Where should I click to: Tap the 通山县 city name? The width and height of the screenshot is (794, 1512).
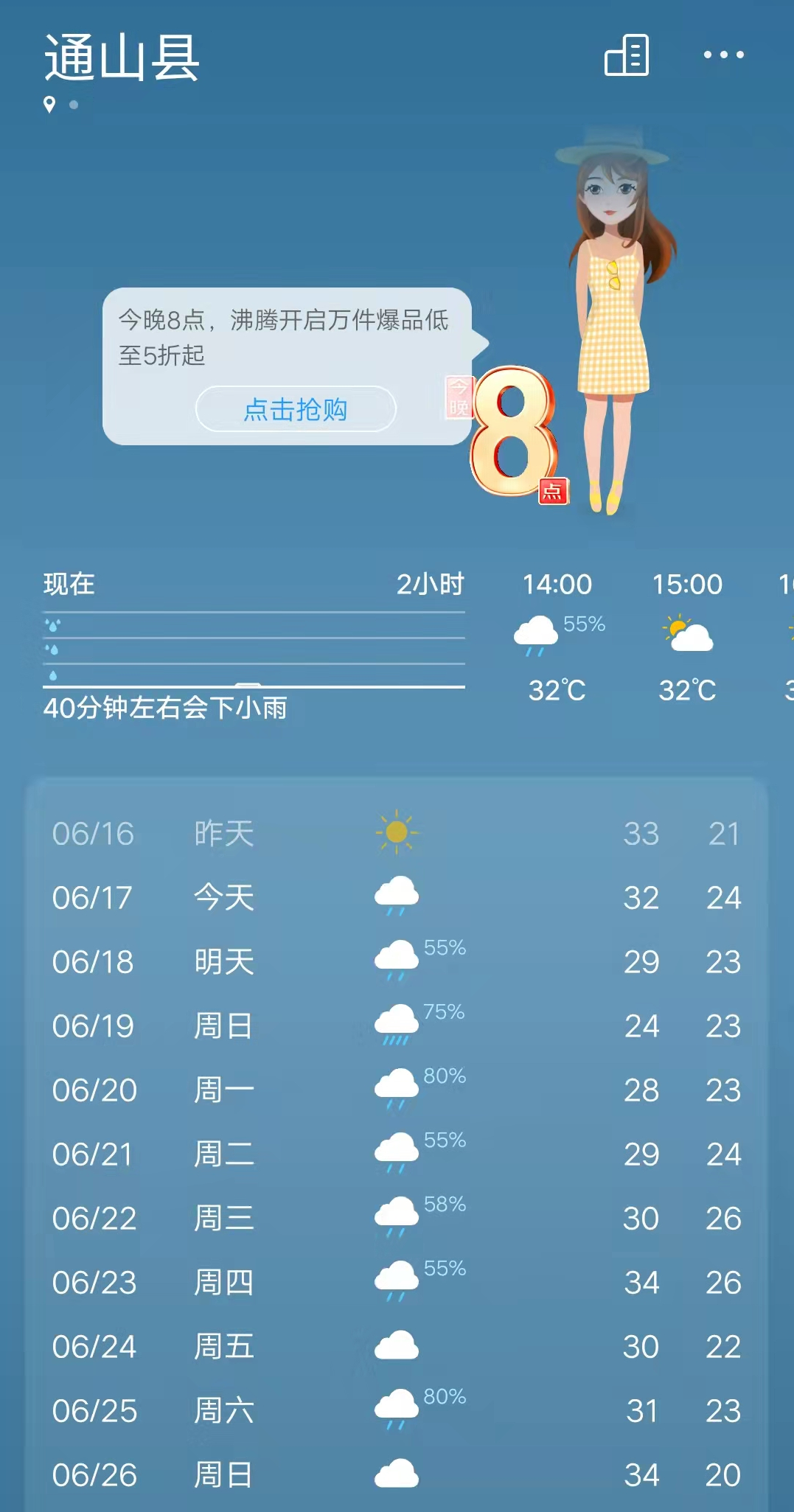coord(122,58)
